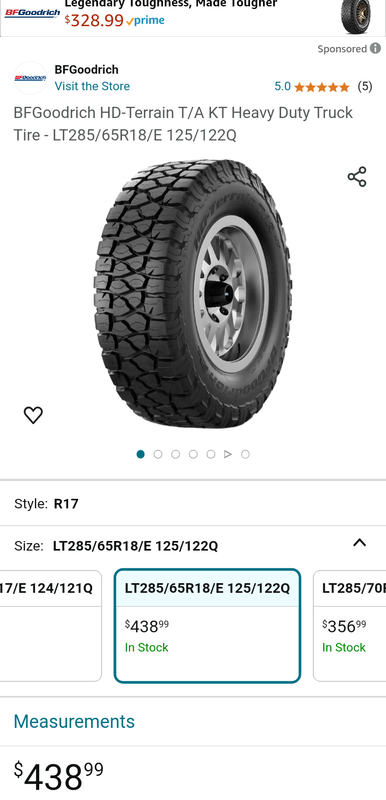Open the Style R17 selector
The image size is (386, 800).
pos(193,504)
